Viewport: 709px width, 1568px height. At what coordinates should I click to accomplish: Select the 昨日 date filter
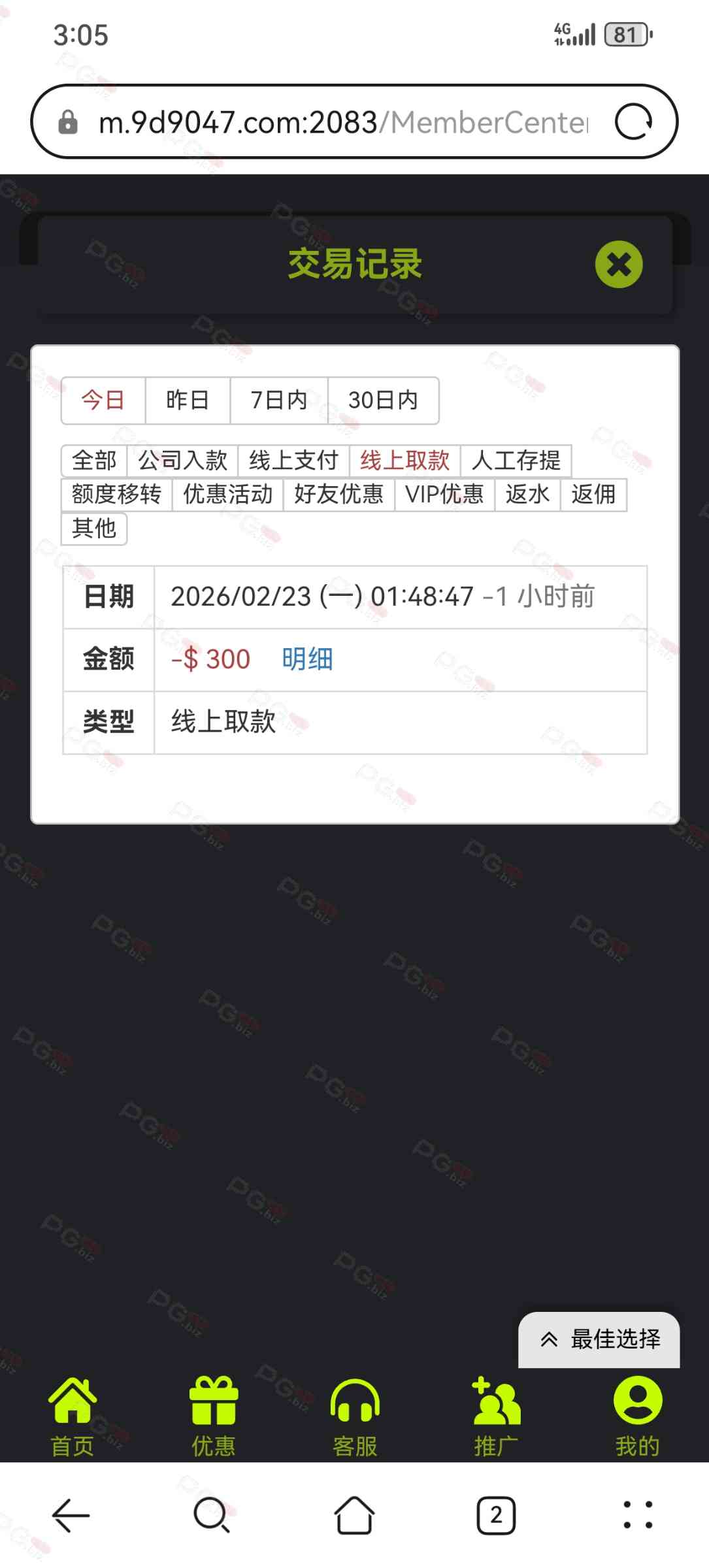188,400
